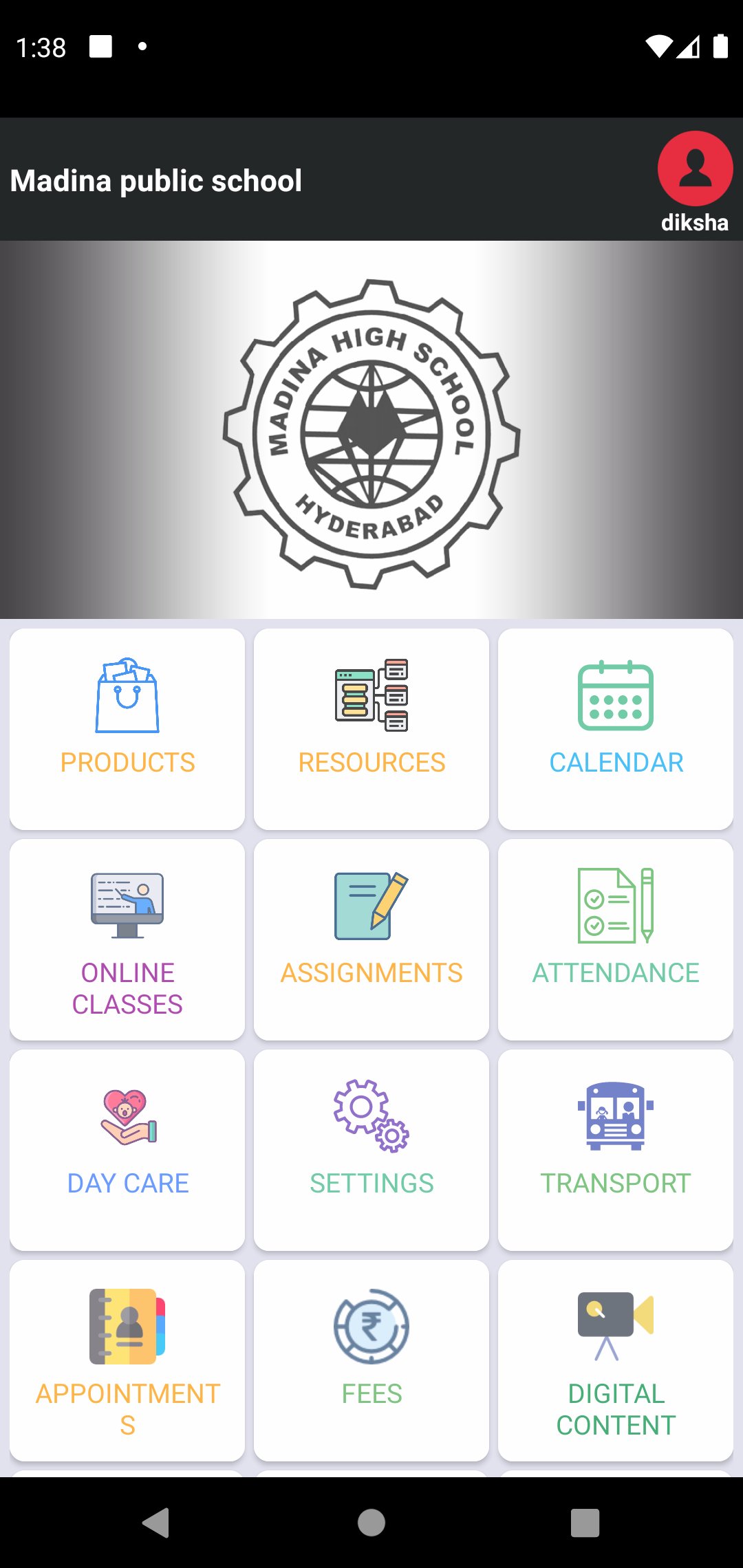
Task: Go to Online Classes
Action: point(127,939)
